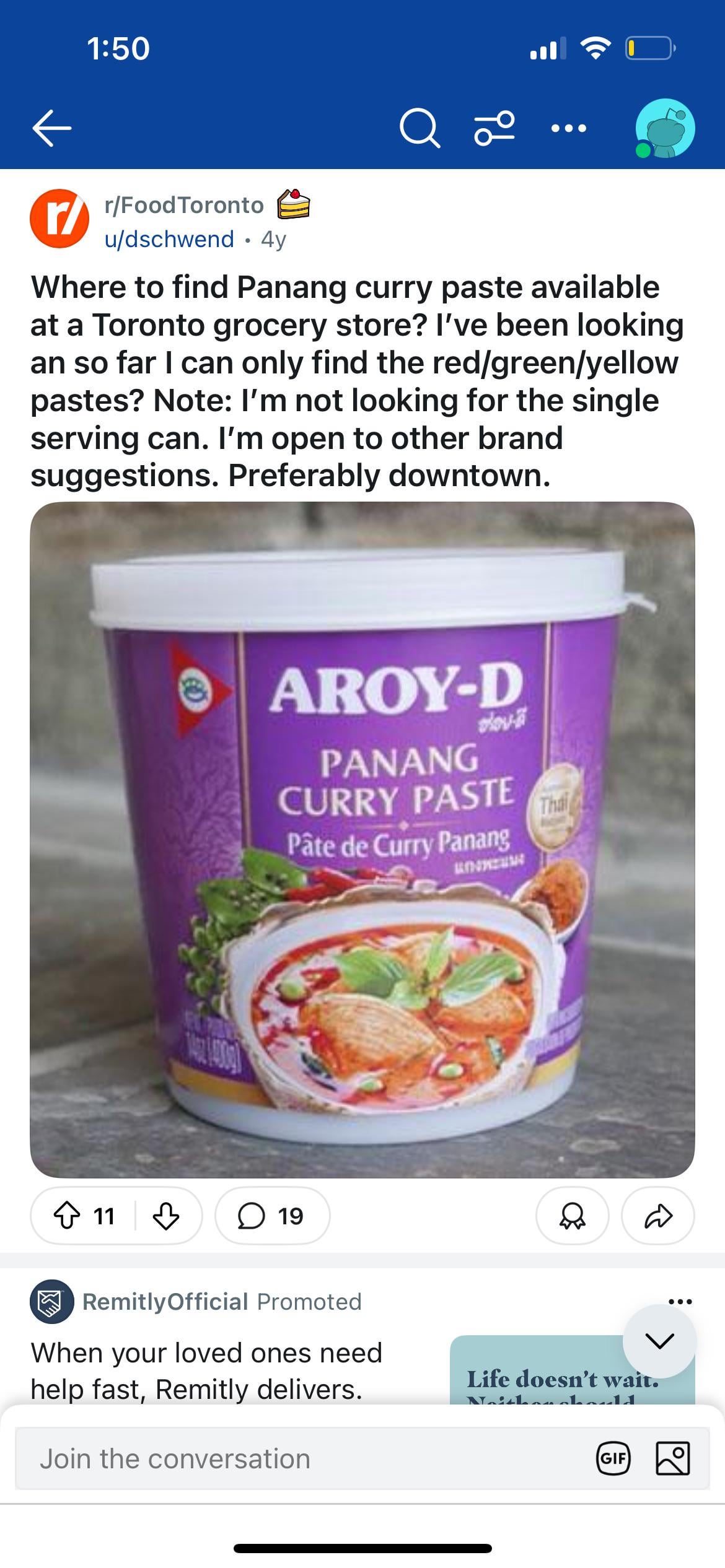This screenshot has width=725, height=1568.
Task: Open options menu for Remitly ad
Action: (x=680, y=1301)
